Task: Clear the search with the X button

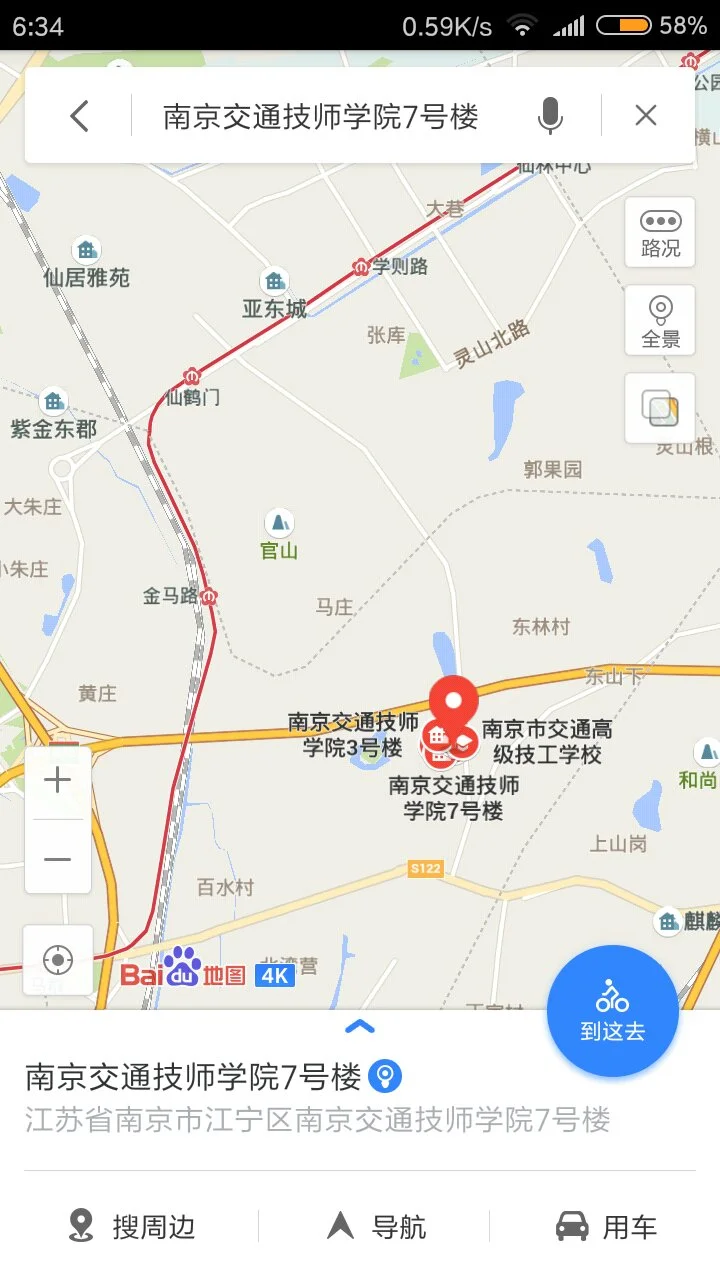Action: (645, 115)
